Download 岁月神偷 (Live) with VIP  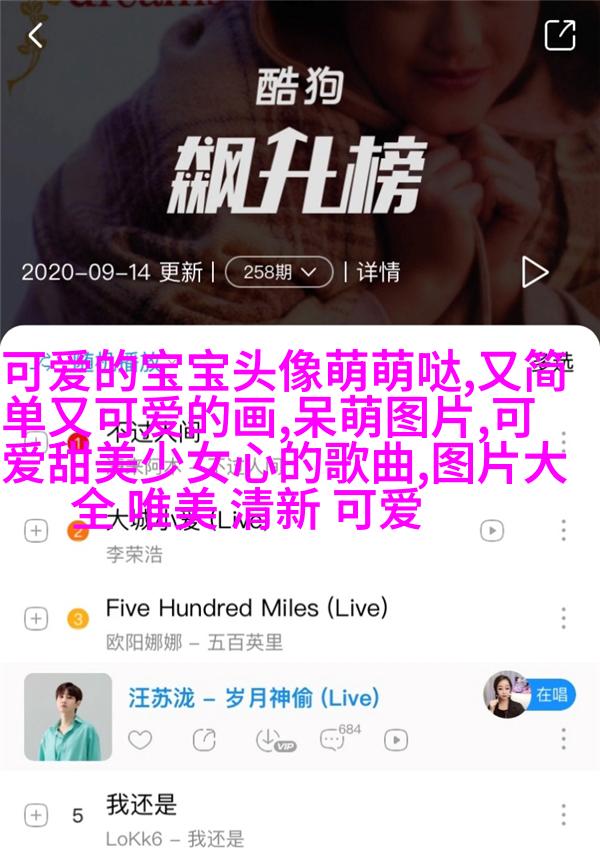[270, 740]
